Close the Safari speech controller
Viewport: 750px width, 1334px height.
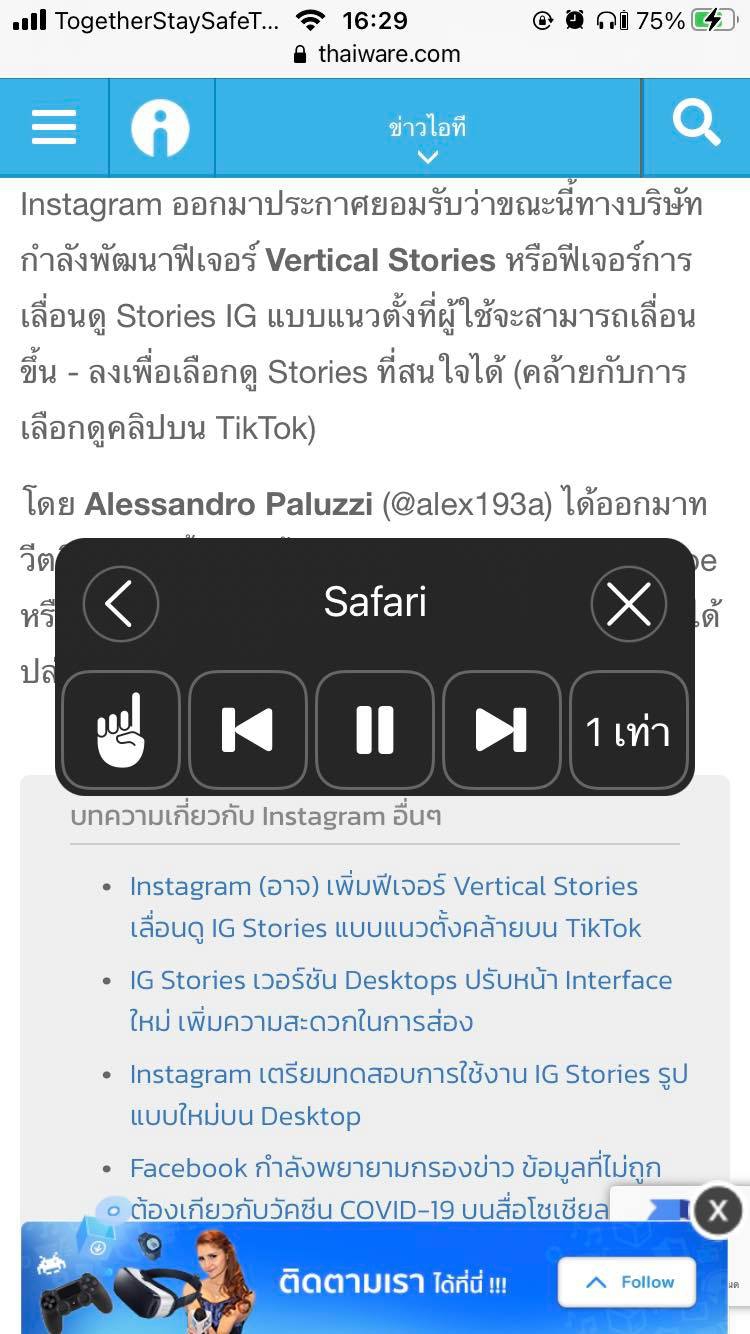click(x=628, y=604)
